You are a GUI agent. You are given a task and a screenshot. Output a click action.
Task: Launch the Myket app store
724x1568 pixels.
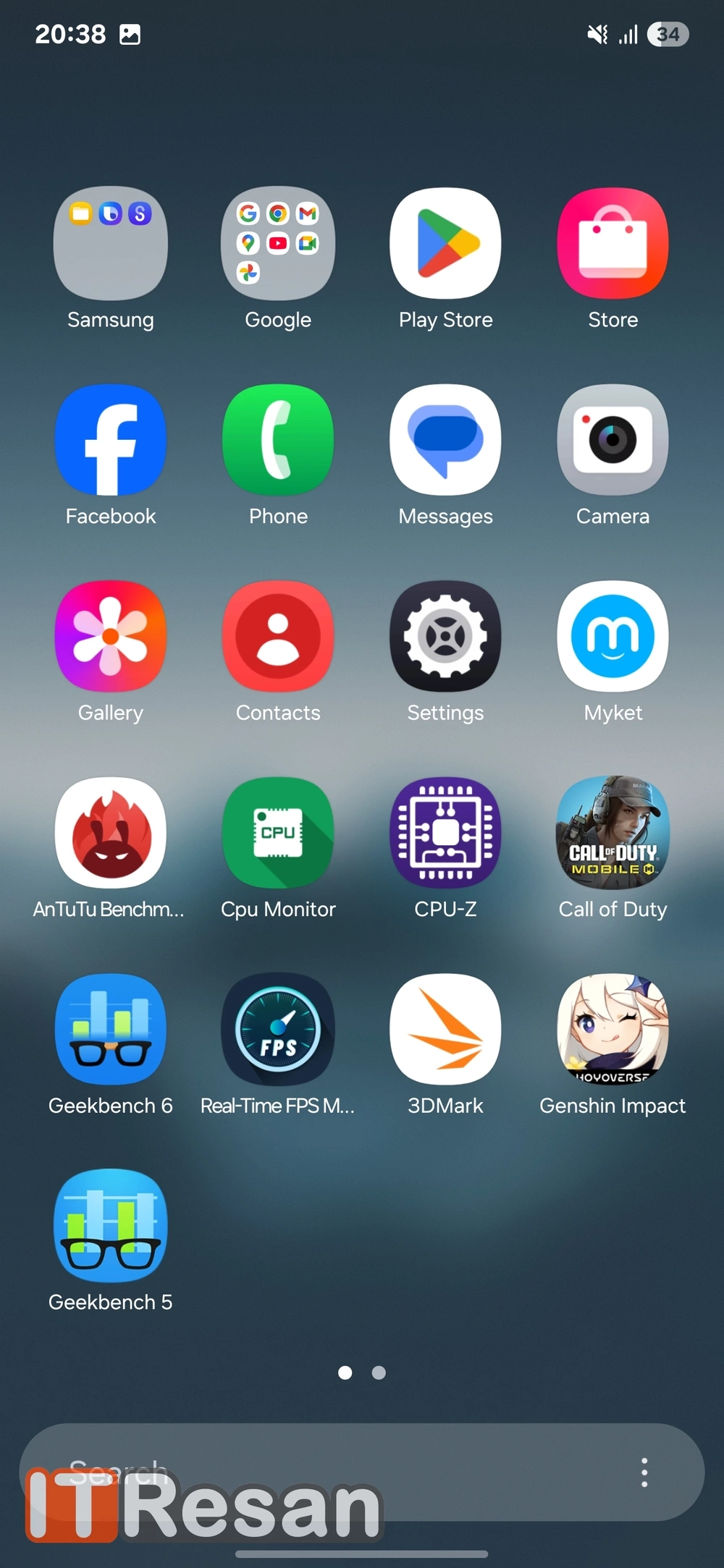click(x=613, y=637)
